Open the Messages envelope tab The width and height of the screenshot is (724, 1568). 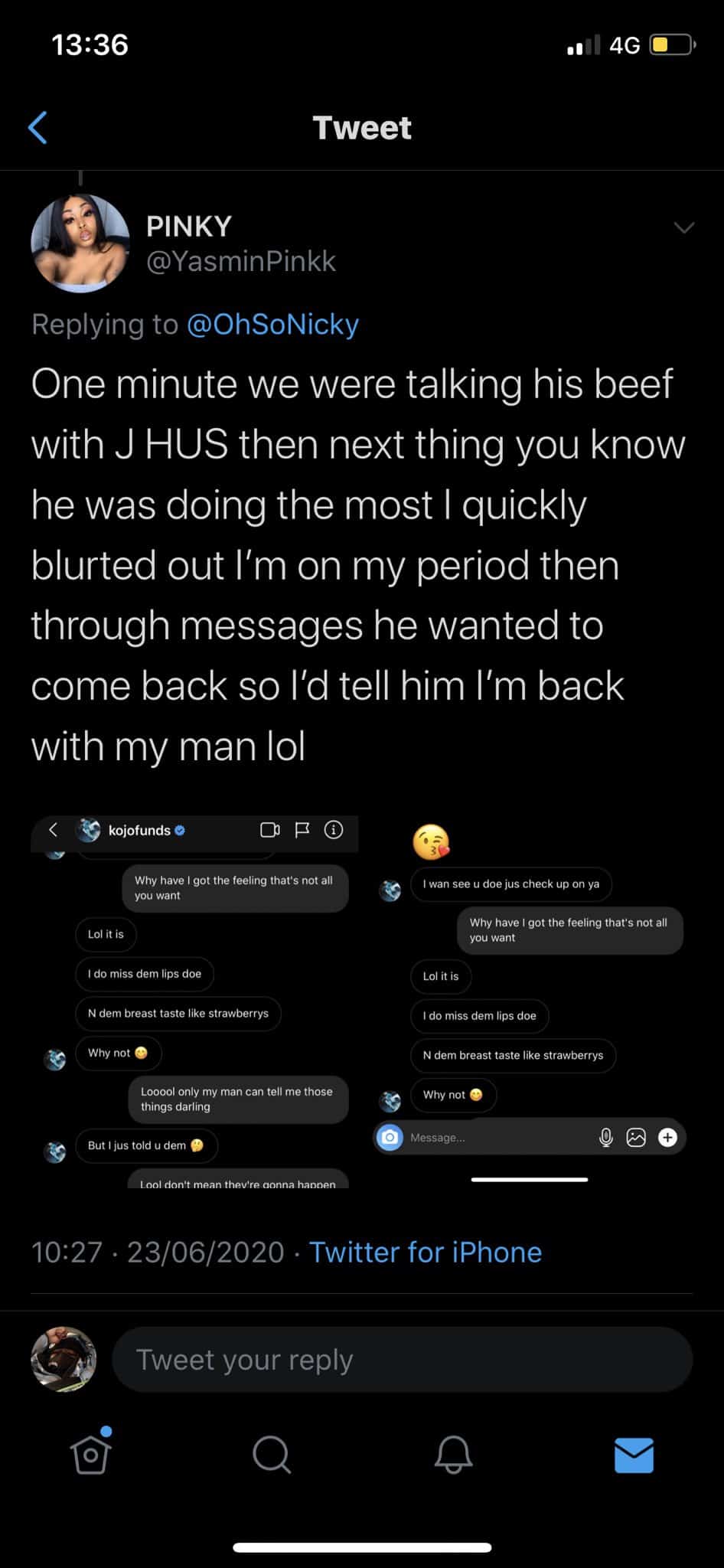634,1455
